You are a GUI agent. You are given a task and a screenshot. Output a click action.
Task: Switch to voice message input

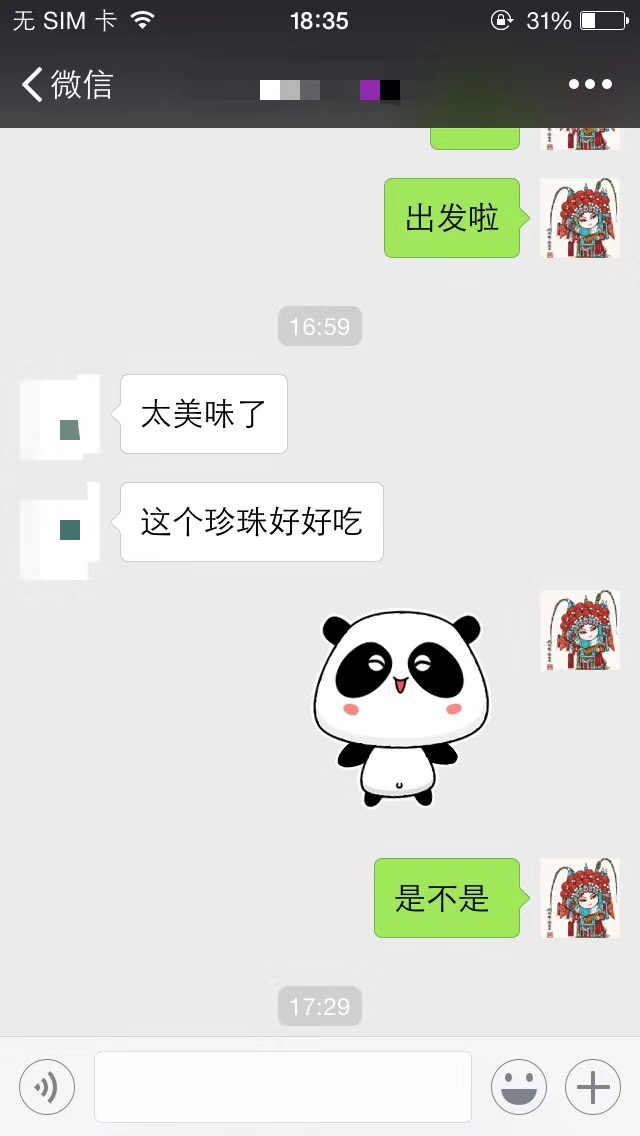pos(47,1086)
